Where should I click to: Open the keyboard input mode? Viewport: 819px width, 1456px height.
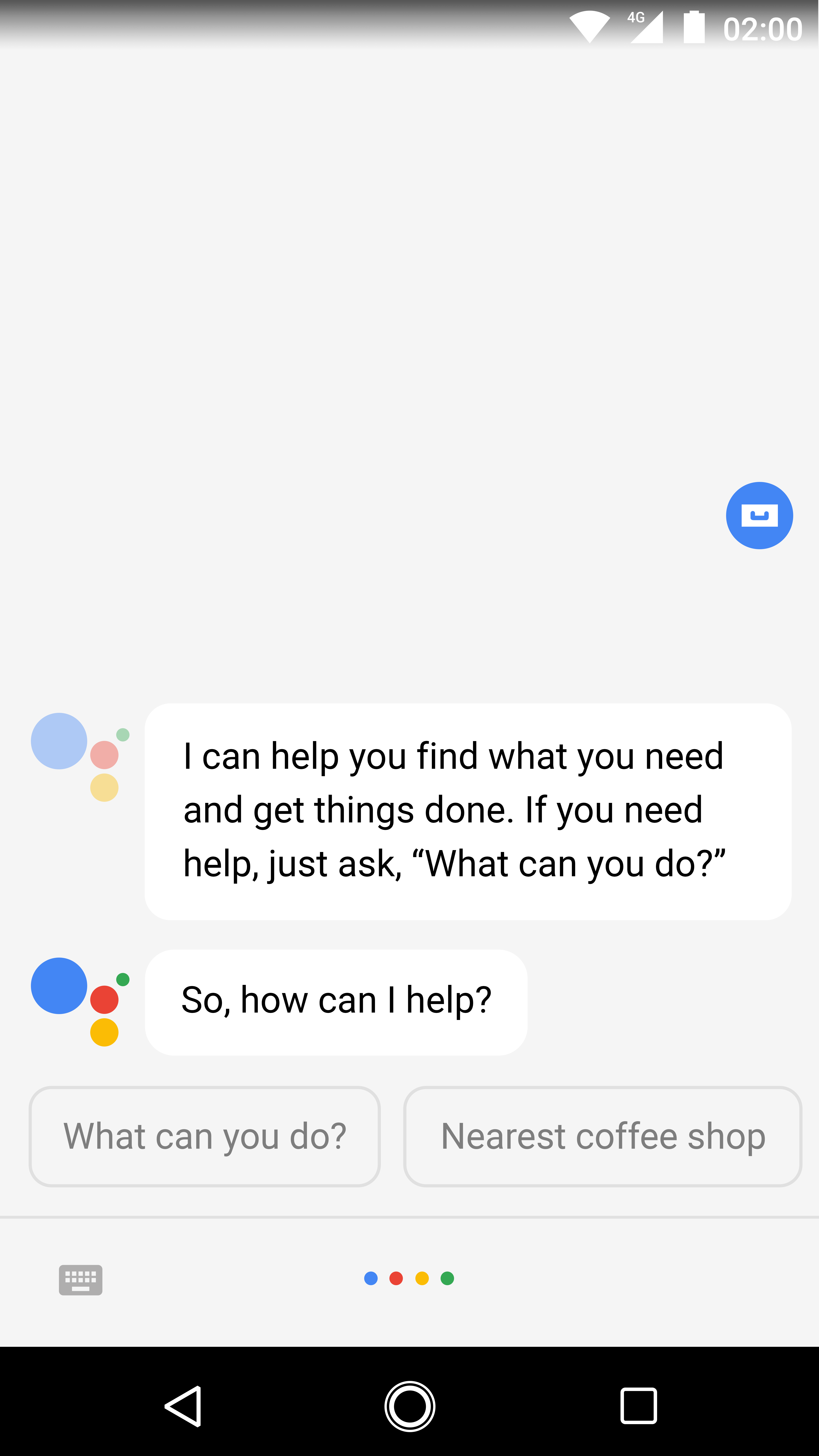pos(80,1280)
